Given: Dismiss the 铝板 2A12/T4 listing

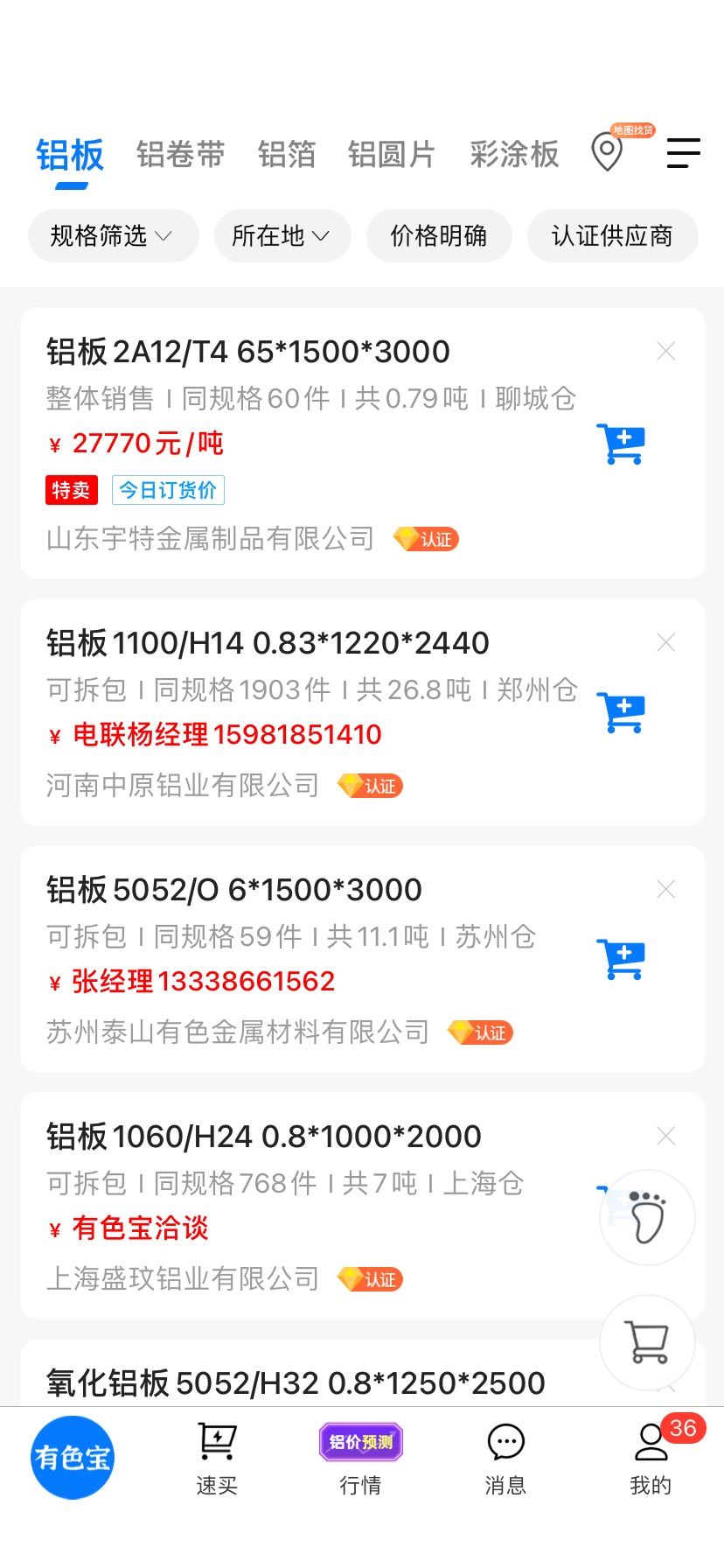Looking at the screenshot, I should pos(666,352).
